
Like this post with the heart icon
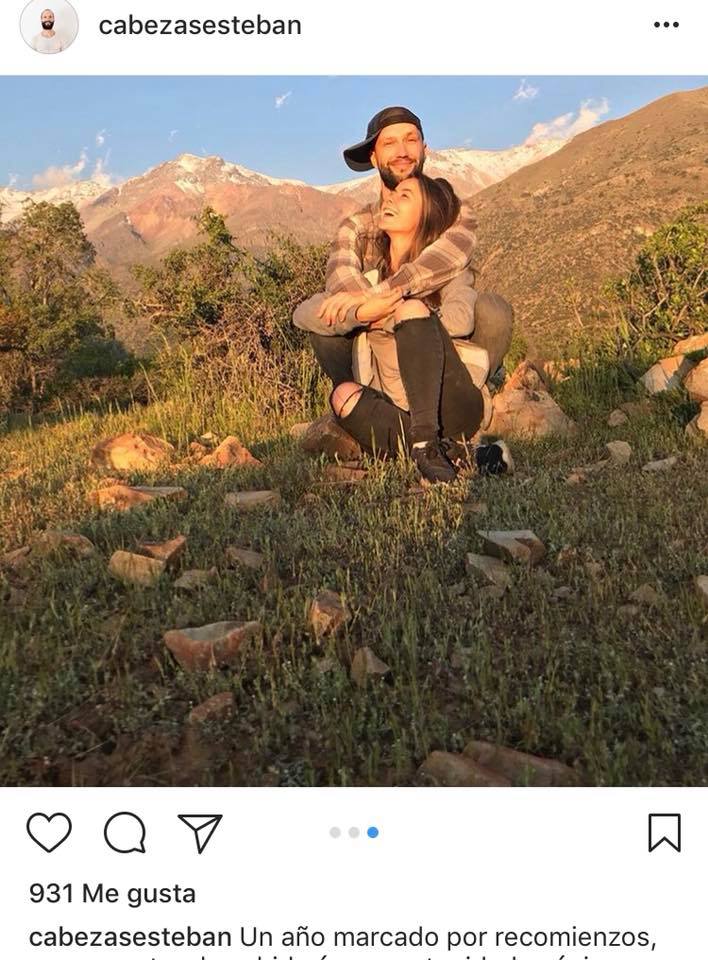pyautogui.click(x=49, y=832)
